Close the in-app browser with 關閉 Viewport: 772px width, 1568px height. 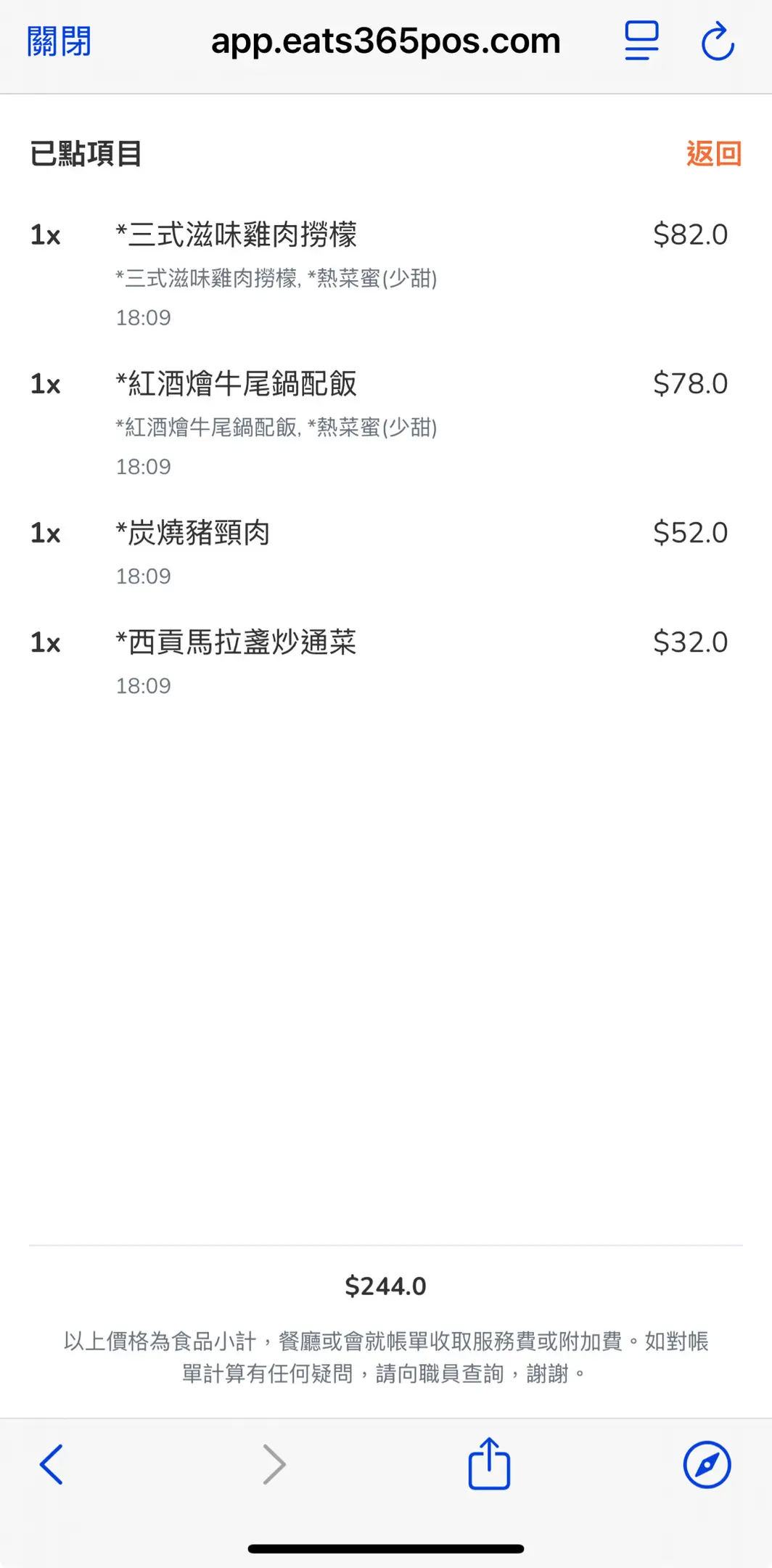coord(59,41)
